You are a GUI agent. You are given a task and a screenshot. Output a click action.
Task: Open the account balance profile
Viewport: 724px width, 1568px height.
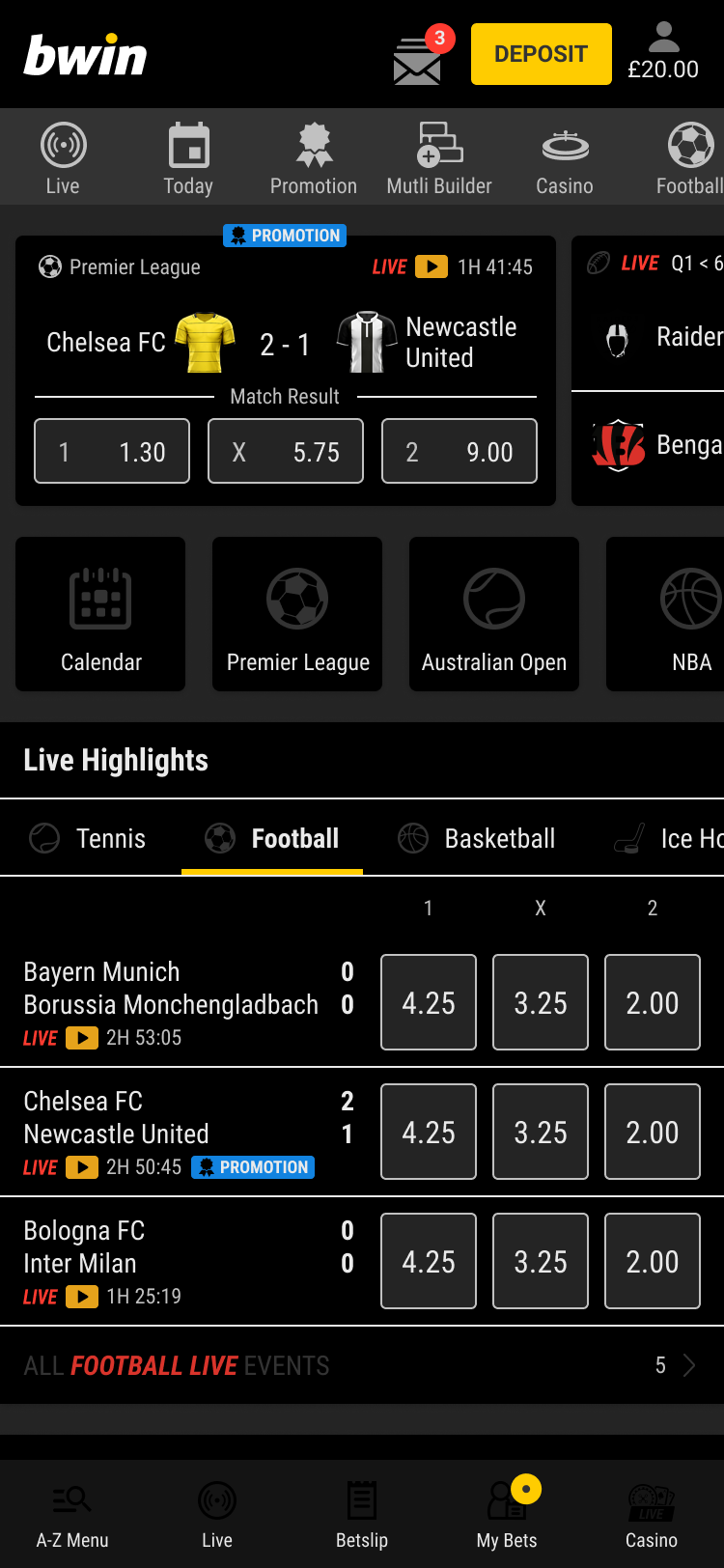(663, 53)
